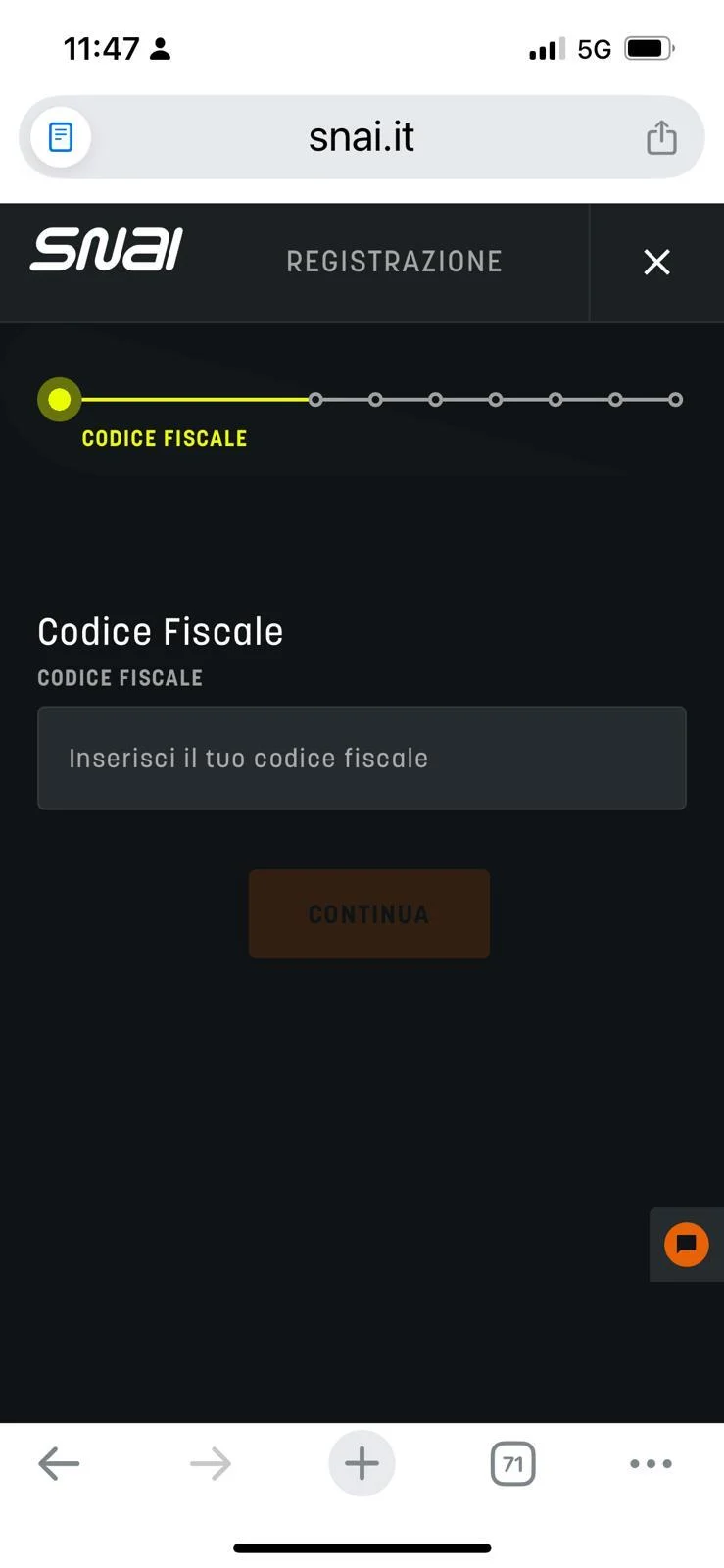Screen dimensions: 724x1568
Task: Tap the SNAI logo
Action: 107,249
